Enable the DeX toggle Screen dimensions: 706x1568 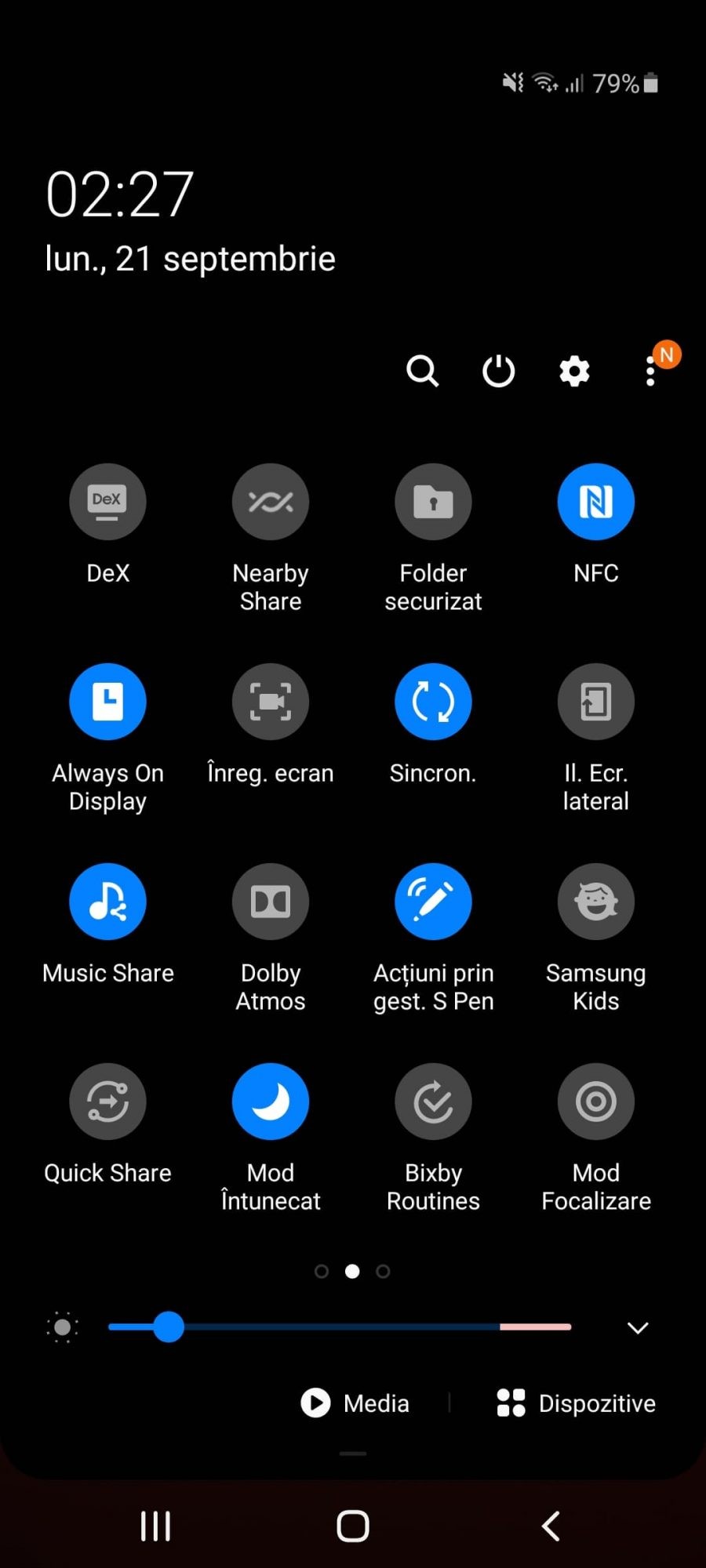click(x=107, y=502)
